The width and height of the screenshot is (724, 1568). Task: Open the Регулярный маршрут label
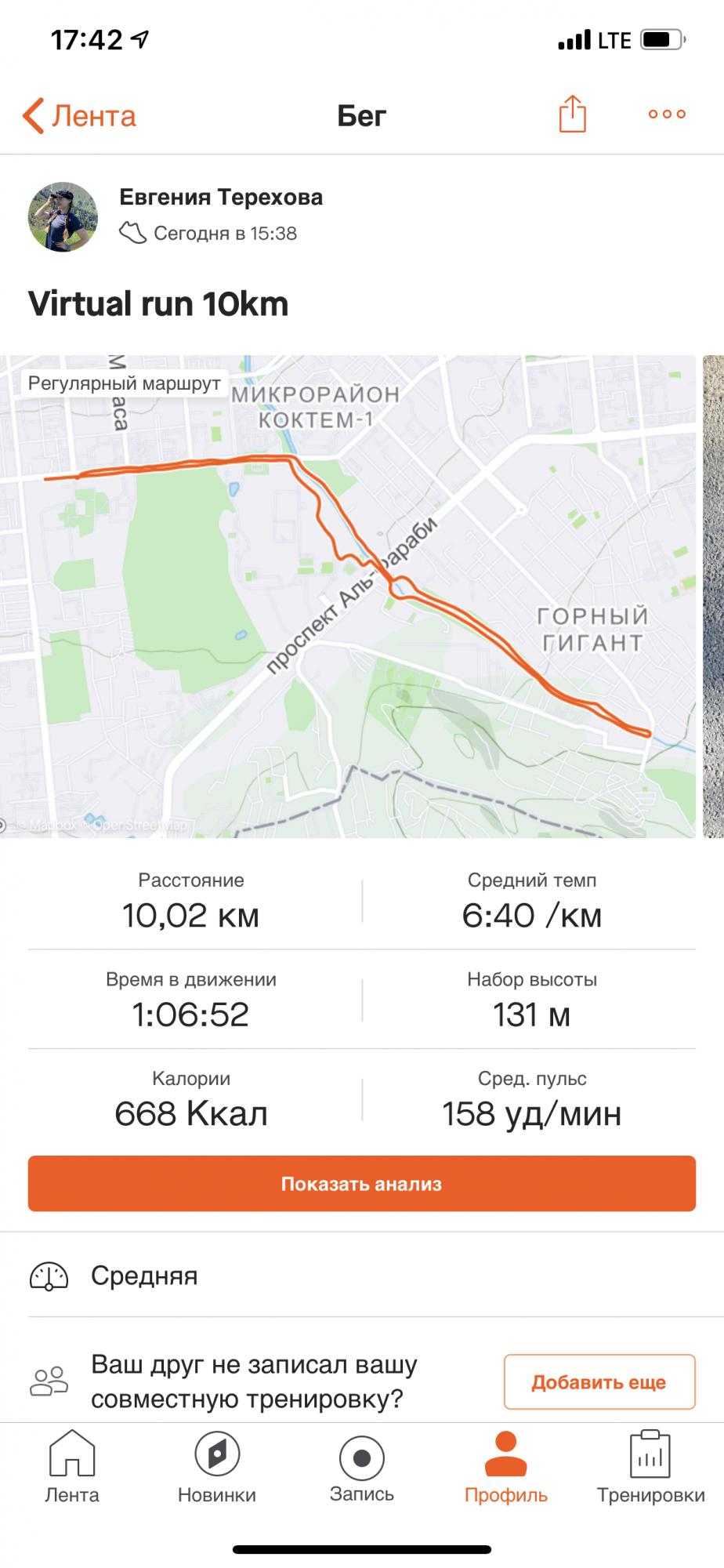pyautogui.click(x=125, y=383)
